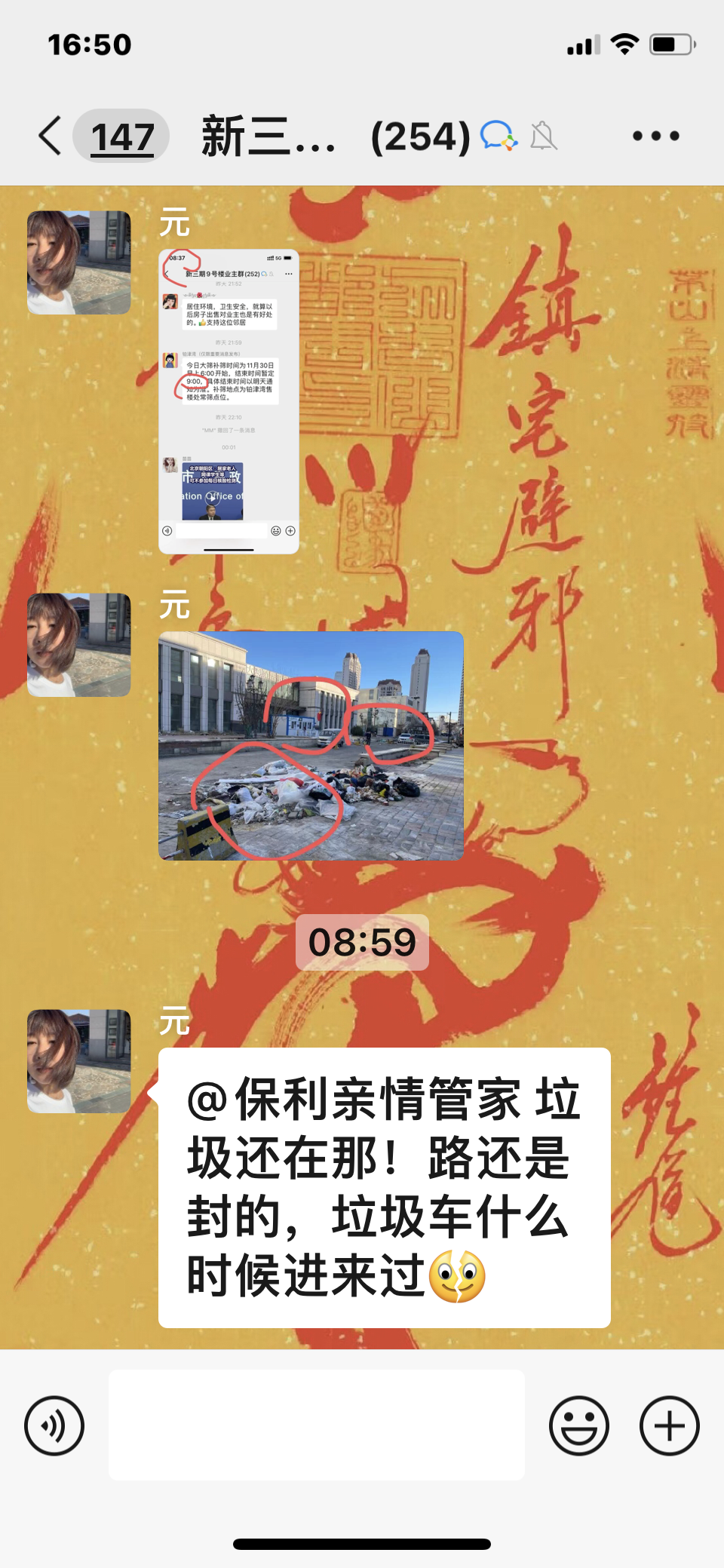724x1568 pixels.
Task: Switch to voice message input
Action: [x=54, y=1425]
